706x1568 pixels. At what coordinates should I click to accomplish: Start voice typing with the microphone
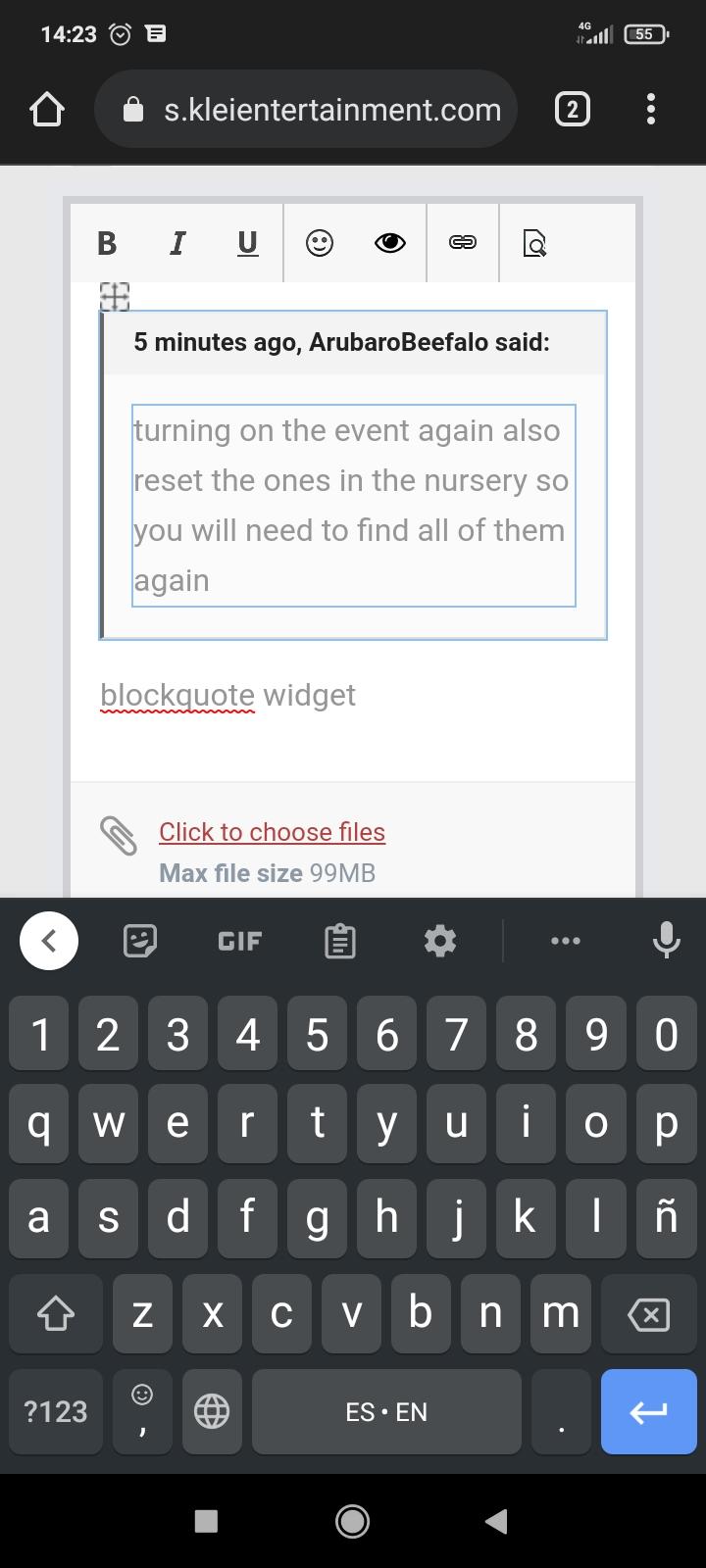(667, 940)
